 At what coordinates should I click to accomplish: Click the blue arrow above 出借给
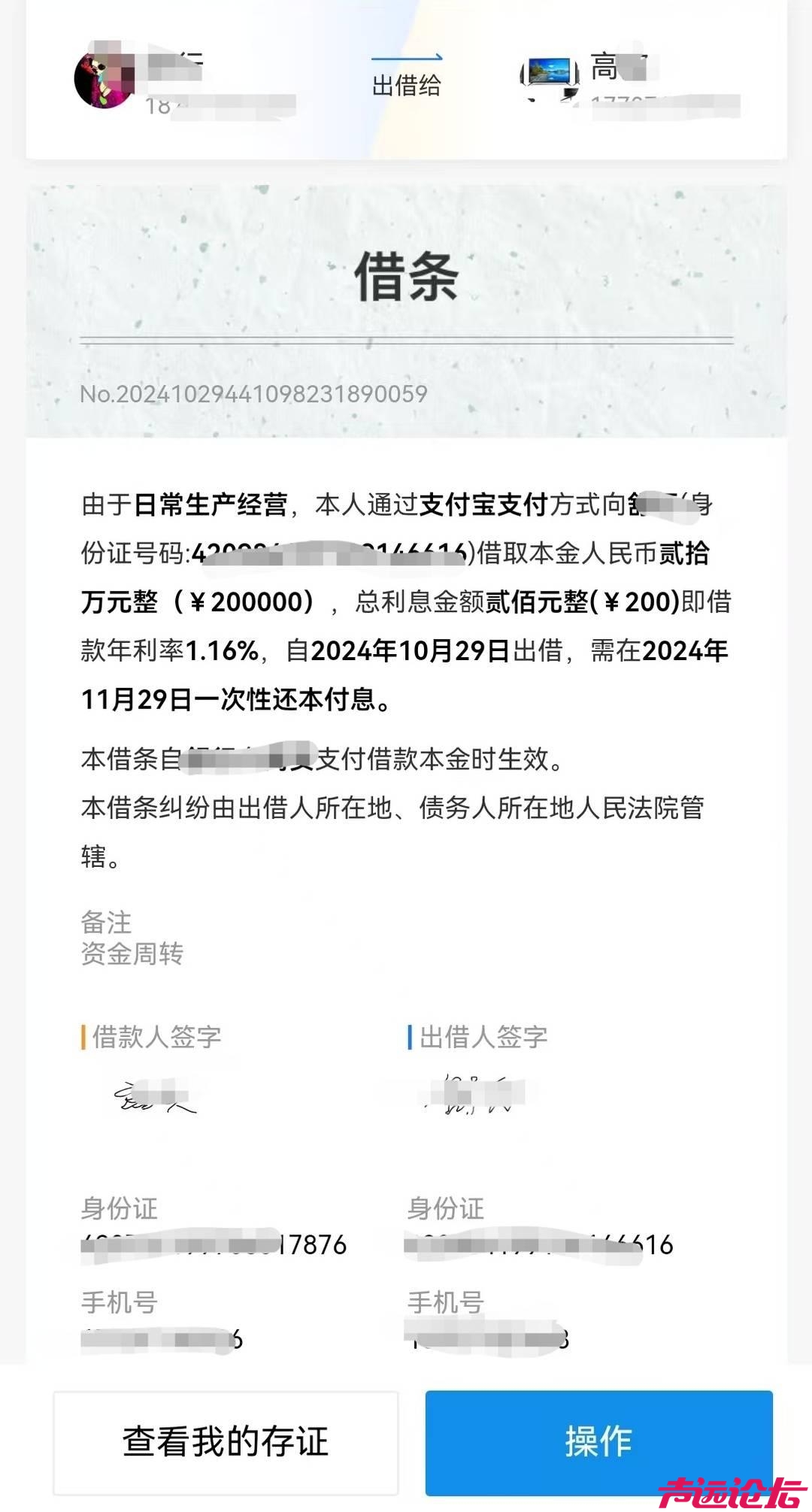406,60
